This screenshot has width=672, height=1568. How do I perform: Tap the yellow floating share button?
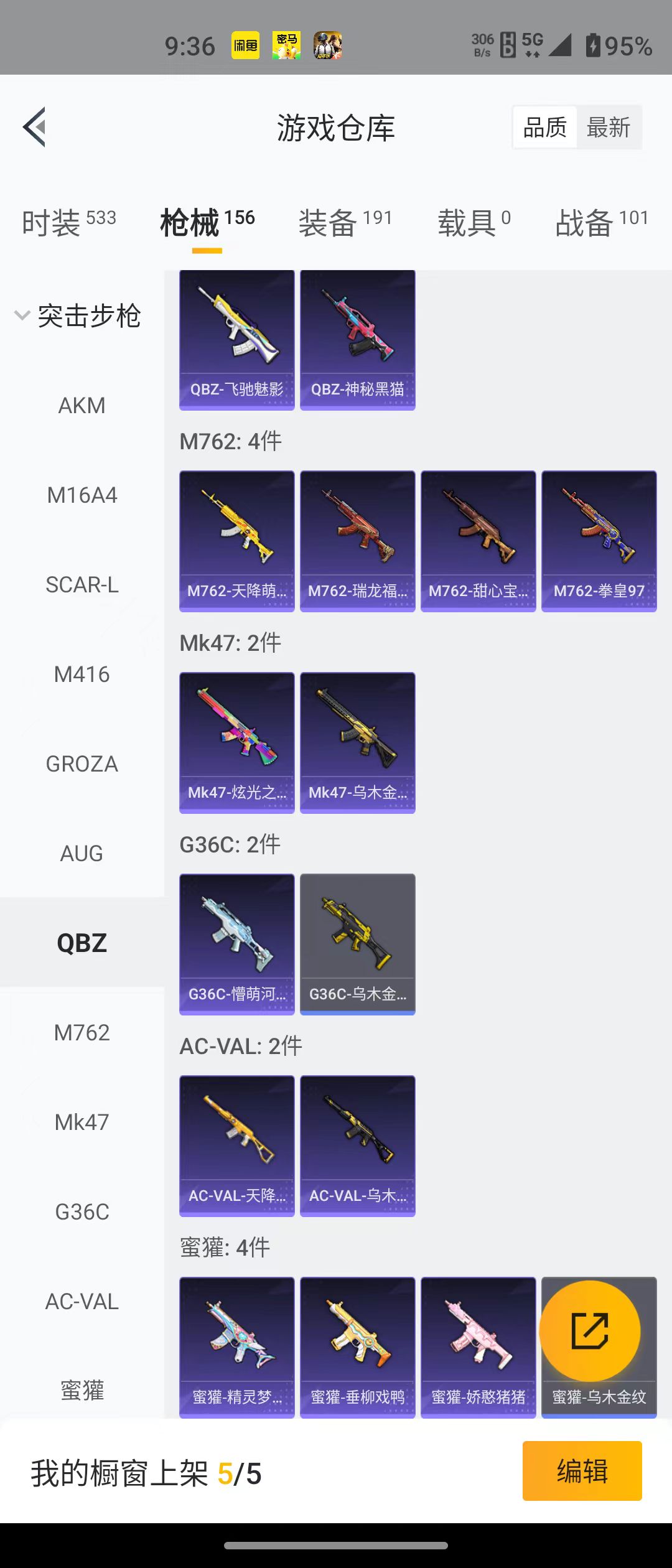tap(589, 1331)
